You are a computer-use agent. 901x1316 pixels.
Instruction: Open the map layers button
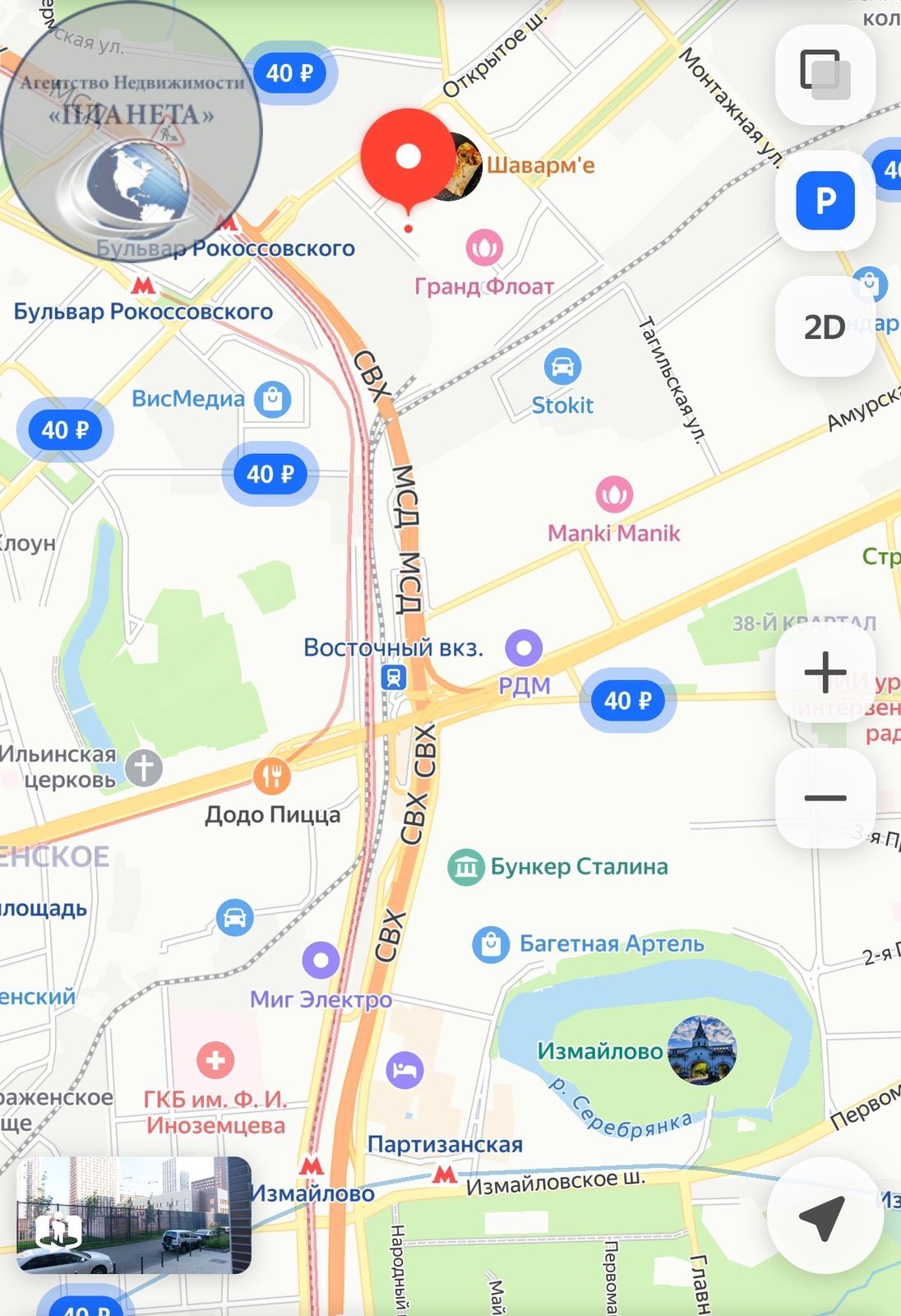coord(825,74)
